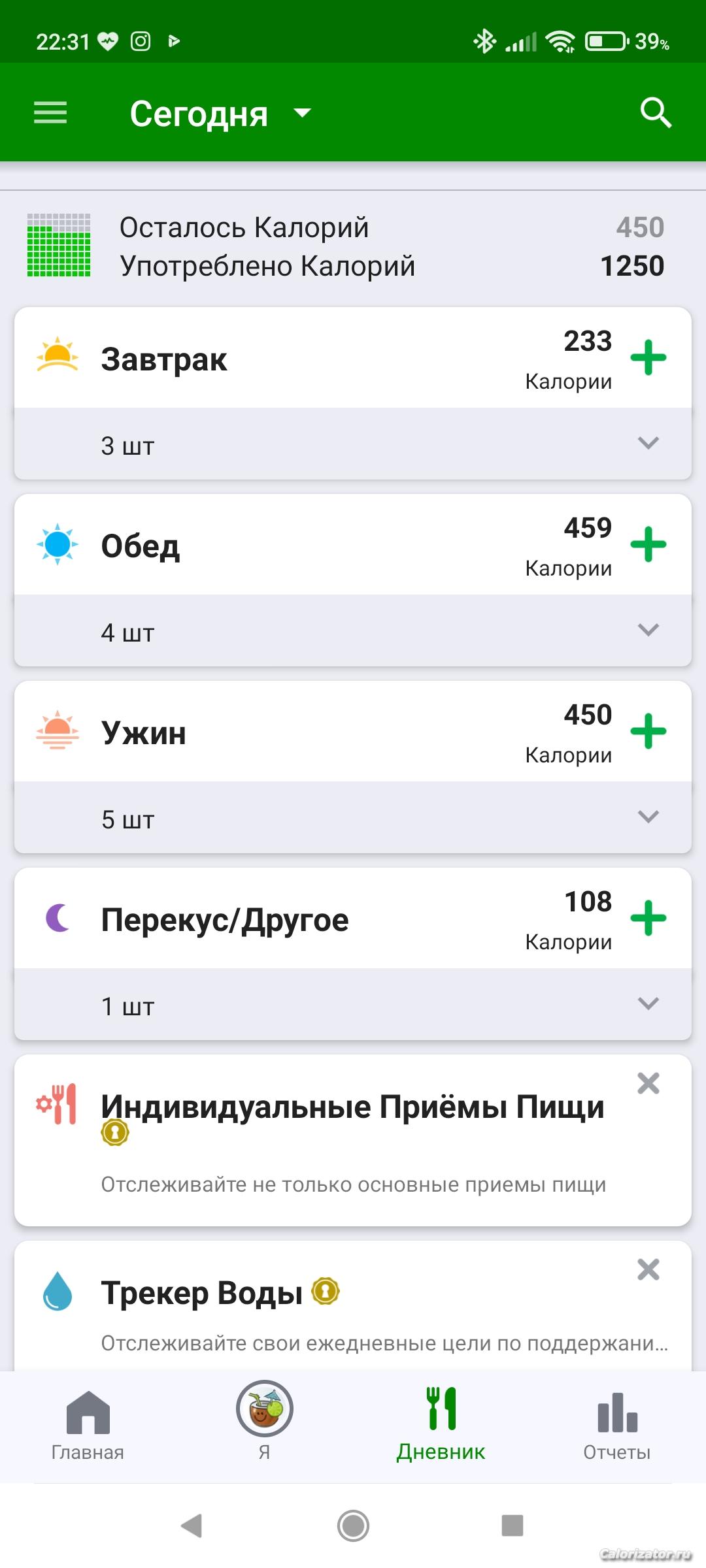Image resolution: width=706 pixels, height=1568 pixels.
Task: Add food to Ужин
Action: (x=648, y=732)
